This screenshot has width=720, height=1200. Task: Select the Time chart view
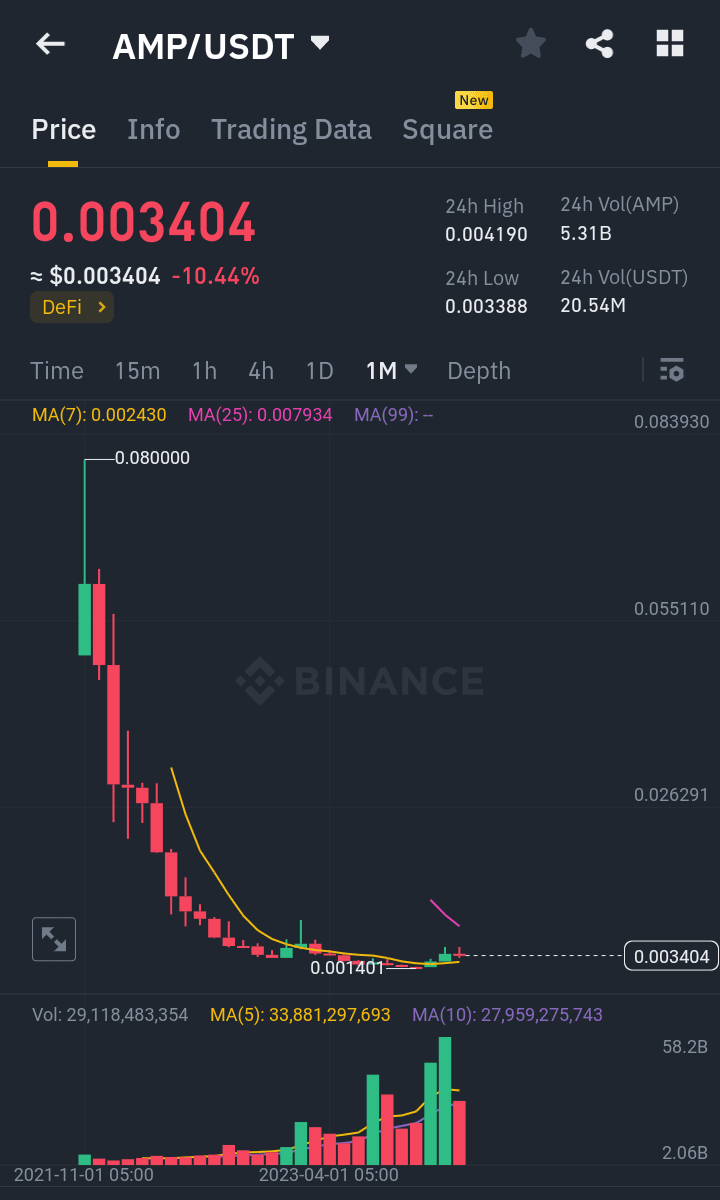click(x=56, y=370)
